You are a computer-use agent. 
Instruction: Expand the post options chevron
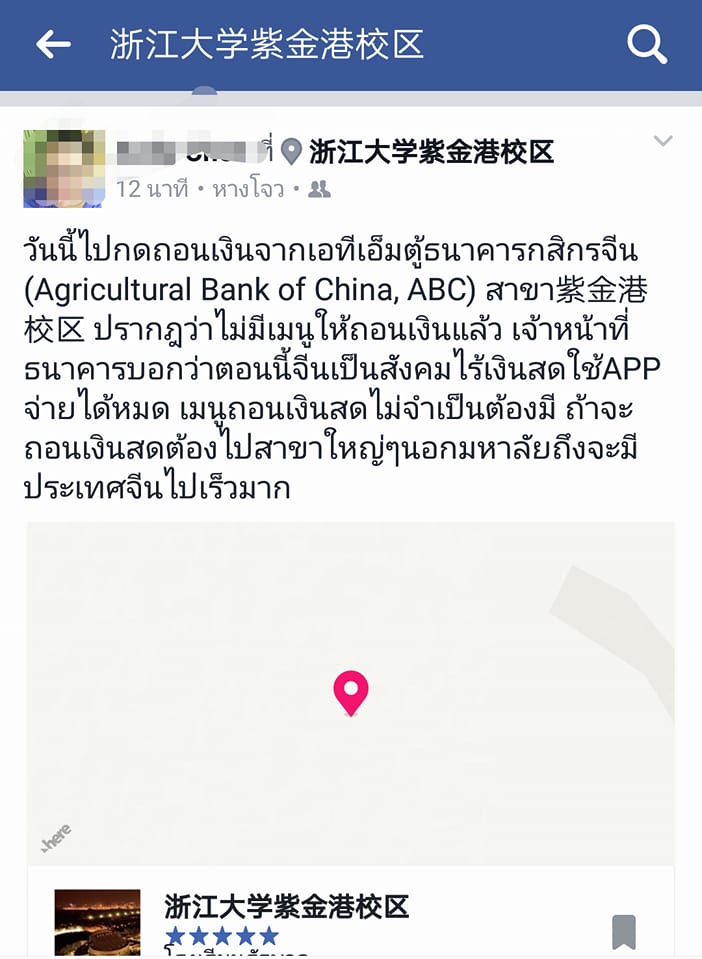coord(663,142)
